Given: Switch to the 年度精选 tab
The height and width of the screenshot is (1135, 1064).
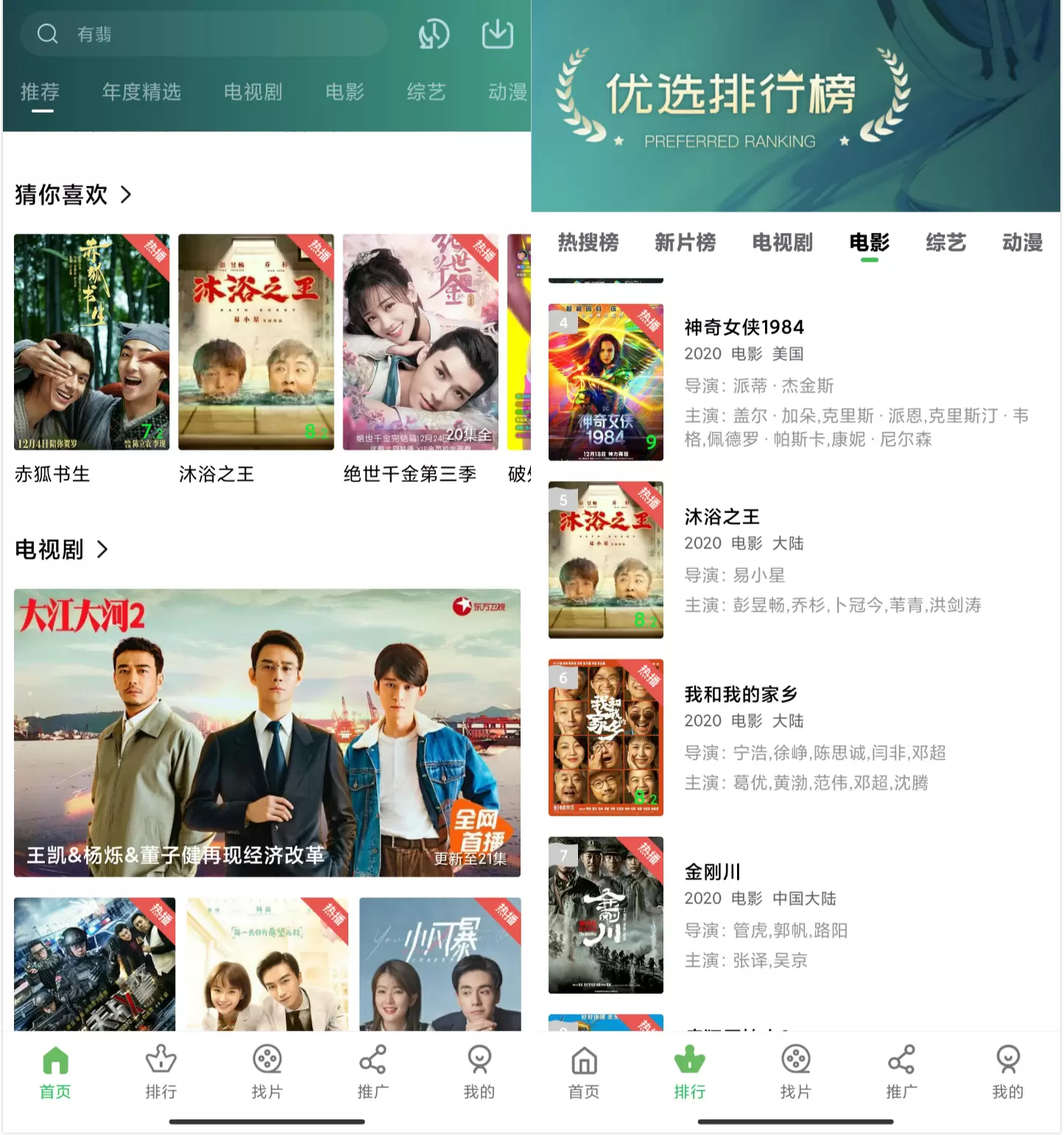Looking at the screenshot, I should (x=141, y=92).
